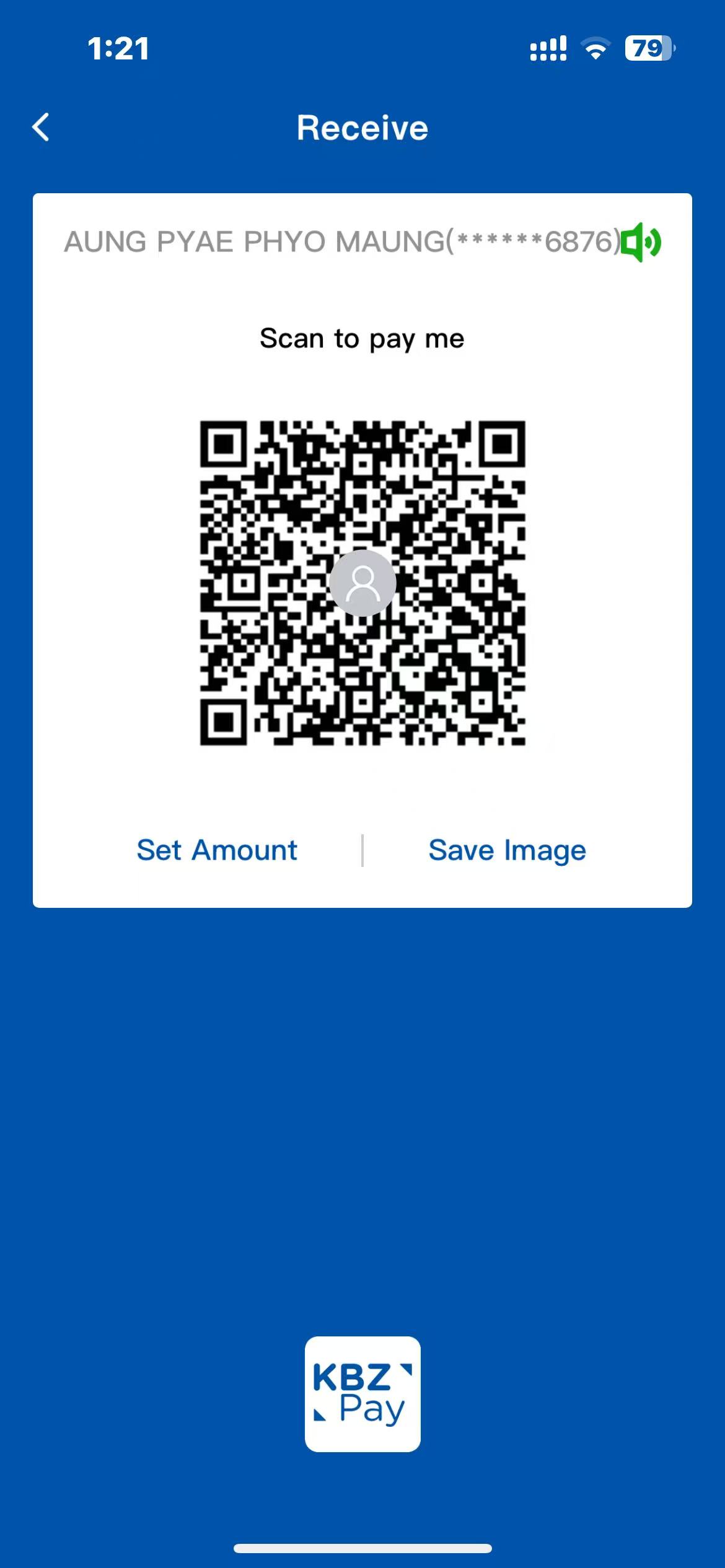Go back from the Receive screen

[x=41, y=128]
